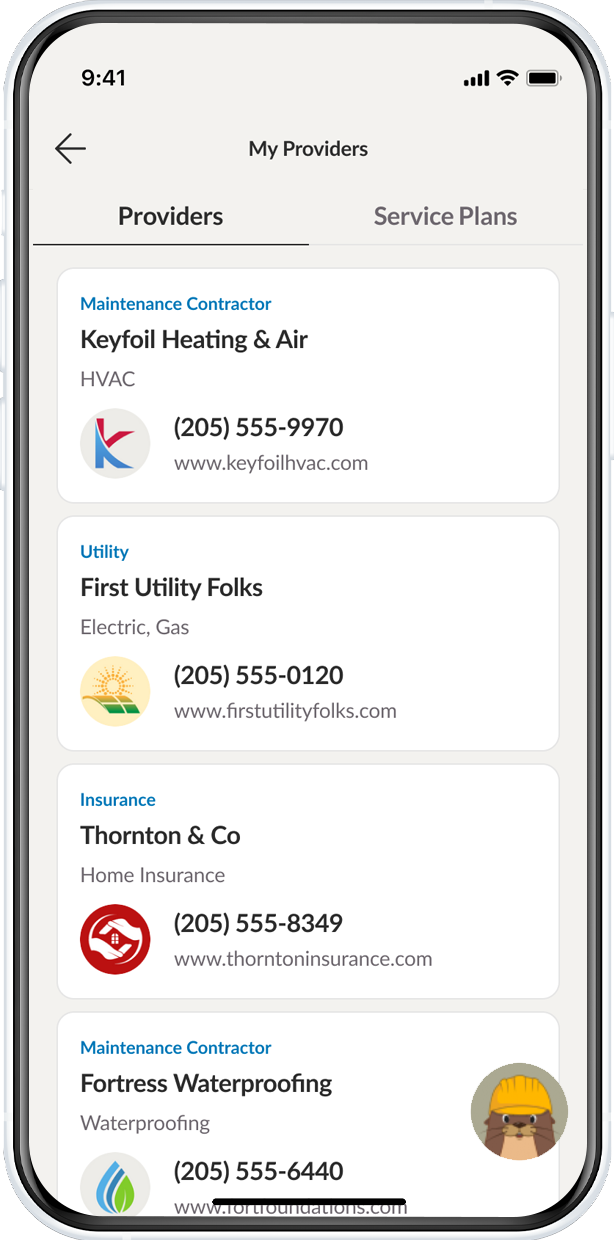Image resolution: width=614 pixels, height=1240 pixels.
Task: Go back using the arrow icon
Action: pos(70,149)
